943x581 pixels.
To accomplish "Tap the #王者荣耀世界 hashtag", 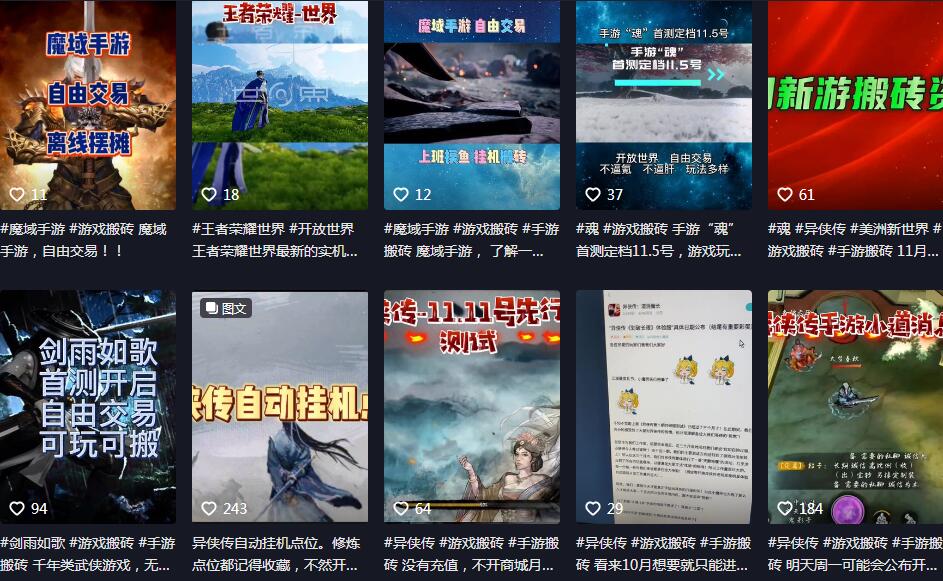I will click(238, 229).
